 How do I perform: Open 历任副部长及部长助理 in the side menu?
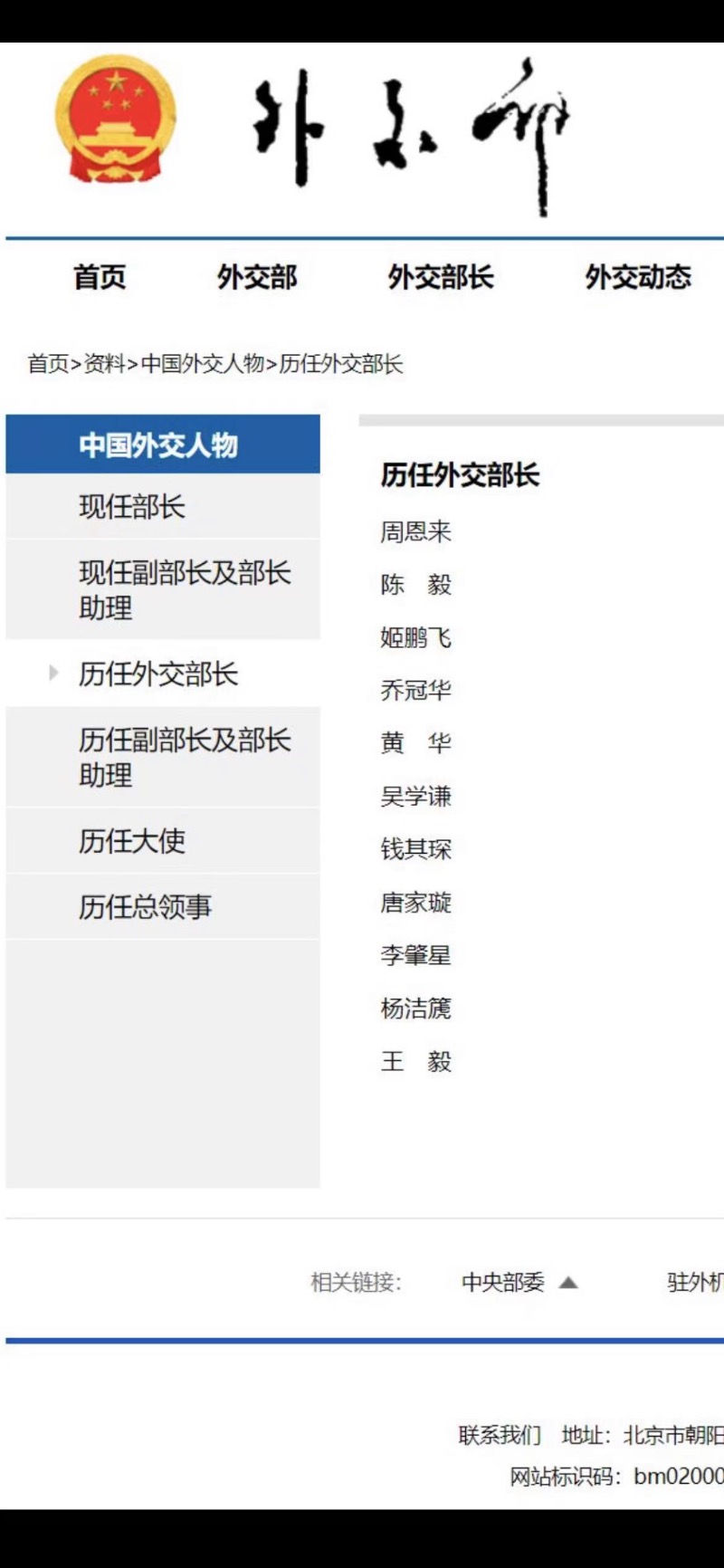(163, 758)
